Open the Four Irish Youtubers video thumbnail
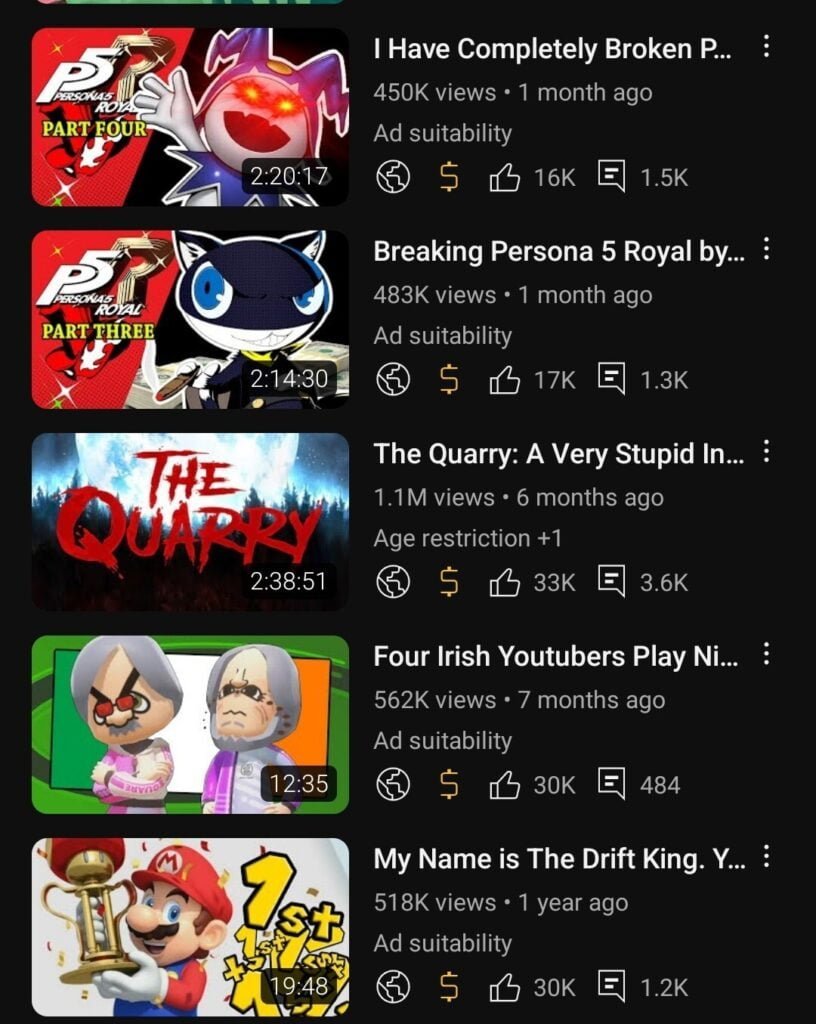The height and width of the screenshot is (1024, 816). pos(190,724)
